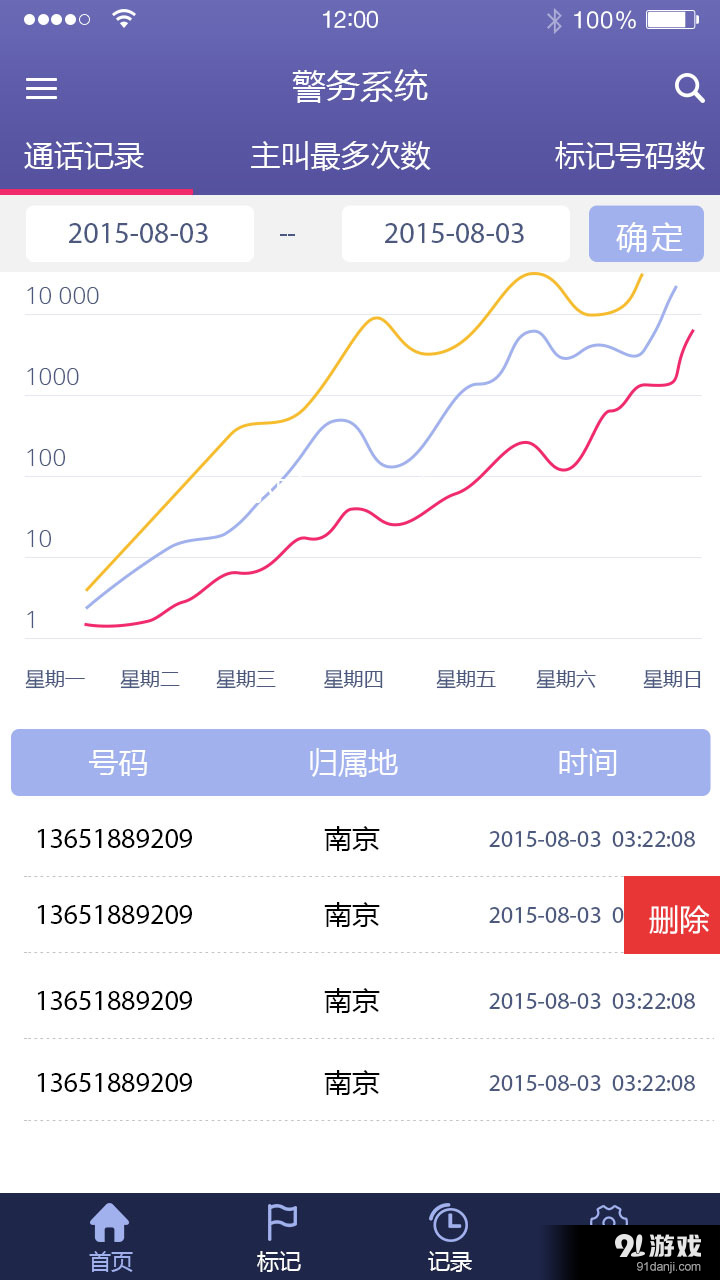The height and width of the screenshot is (1280, 720).
Task: Tap the red 删除 delete button
Action: (671, 915)
